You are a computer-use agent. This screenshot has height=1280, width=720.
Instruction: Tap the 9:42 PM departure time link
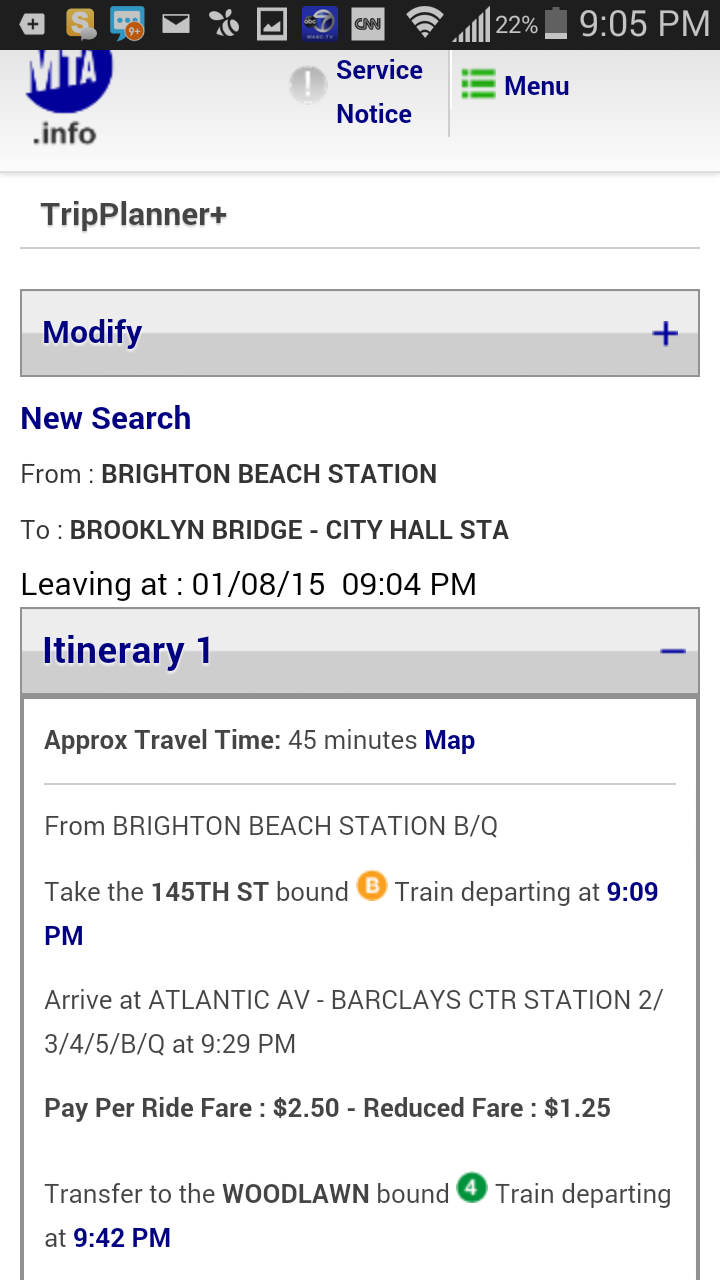click(x=122, y=1238)
